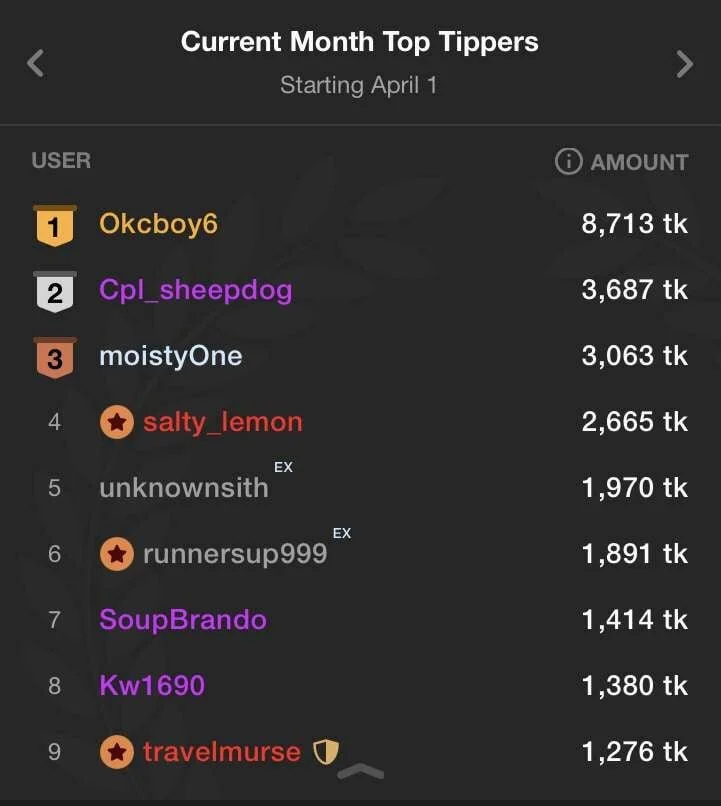Open user unknownsith's profile
721x806 pixels.
pos(183,488)
